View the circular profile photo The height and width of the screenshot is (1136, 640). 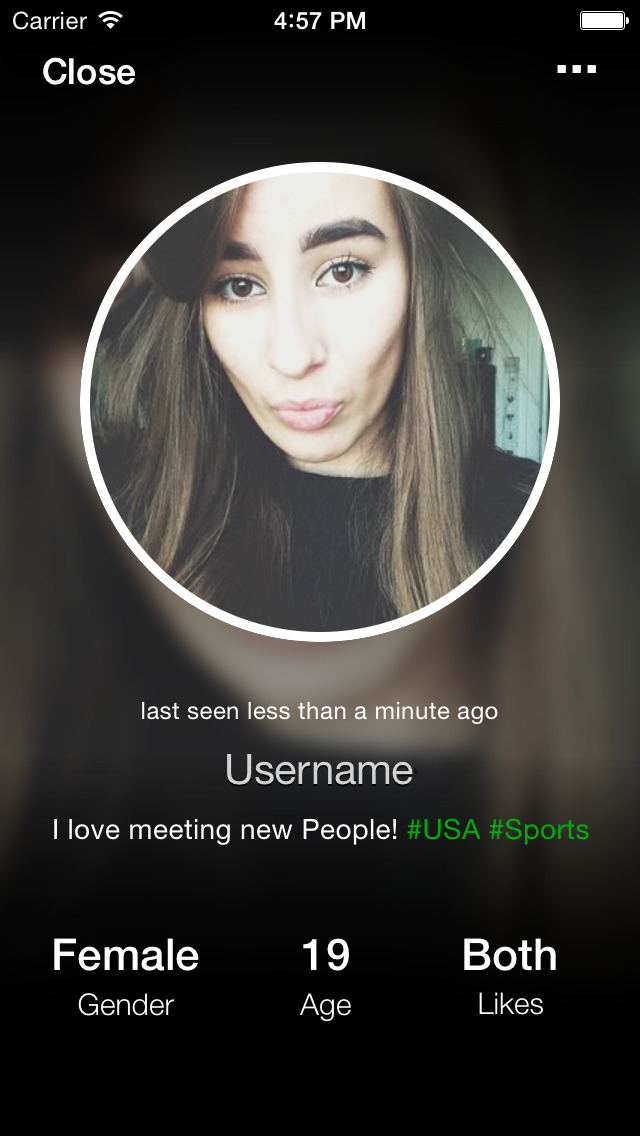[320, 401]
